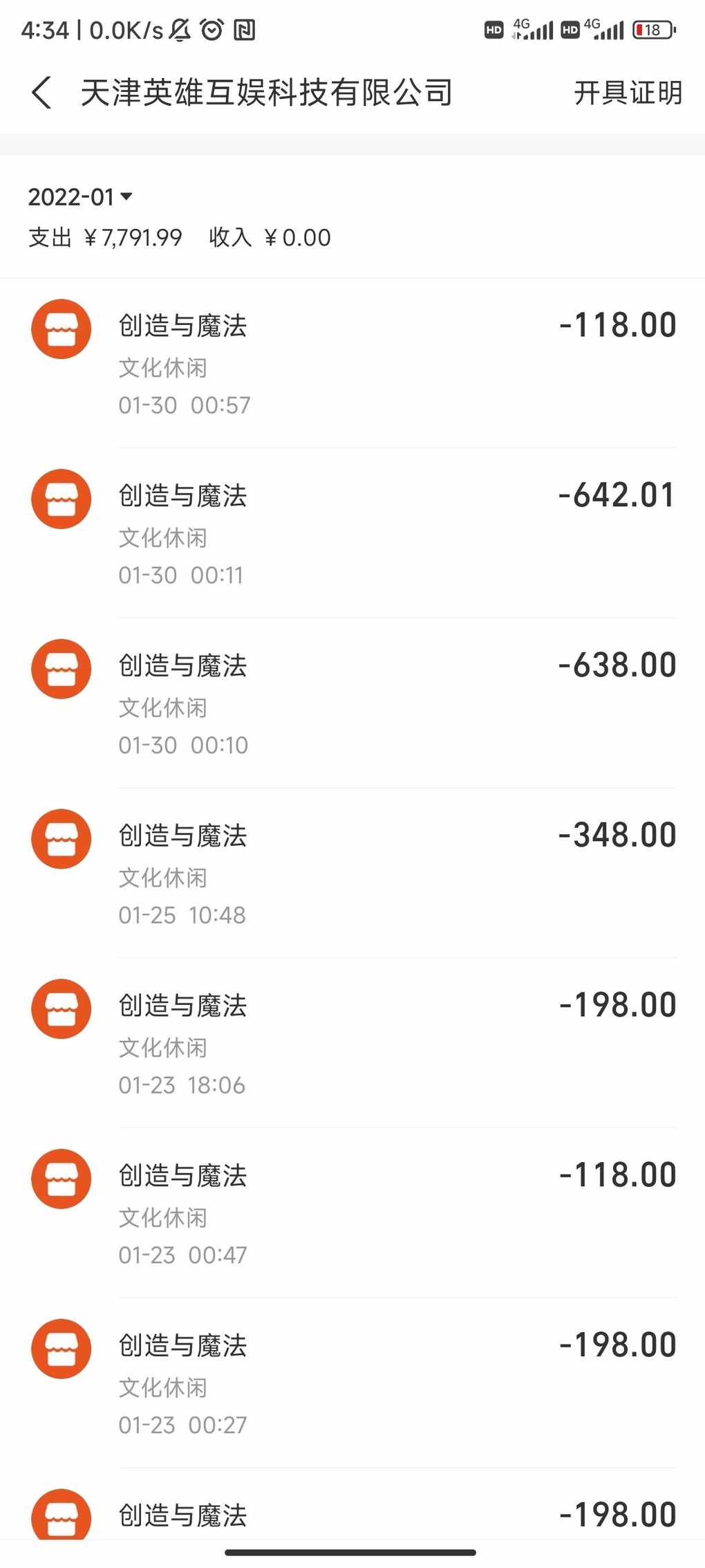The width and height of the screenshot is (705, 1568).
Task: Open the -642.01 transaction from 01-30 00:11
Action: 352,533
